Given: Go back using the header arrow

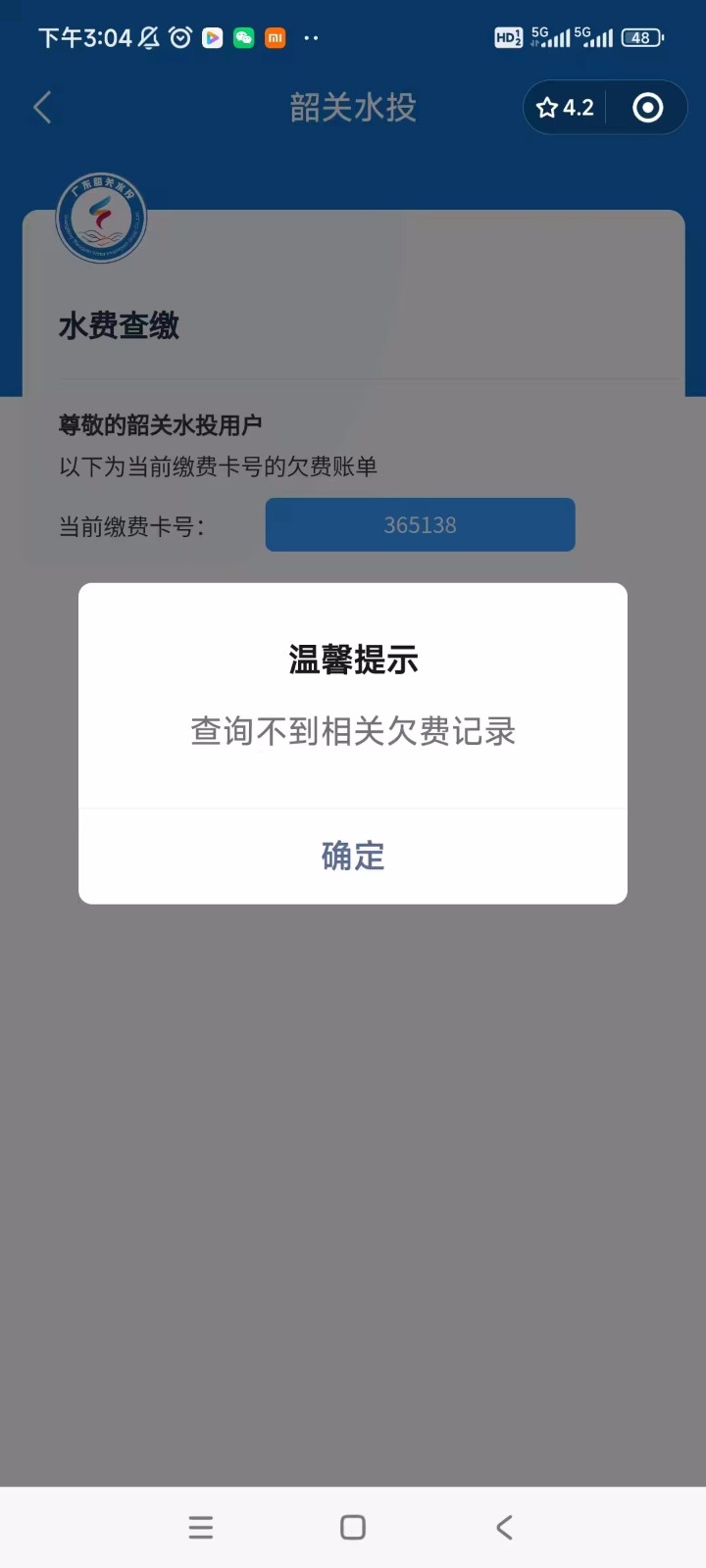Looking at the screenshot, I should click(42, 108).
